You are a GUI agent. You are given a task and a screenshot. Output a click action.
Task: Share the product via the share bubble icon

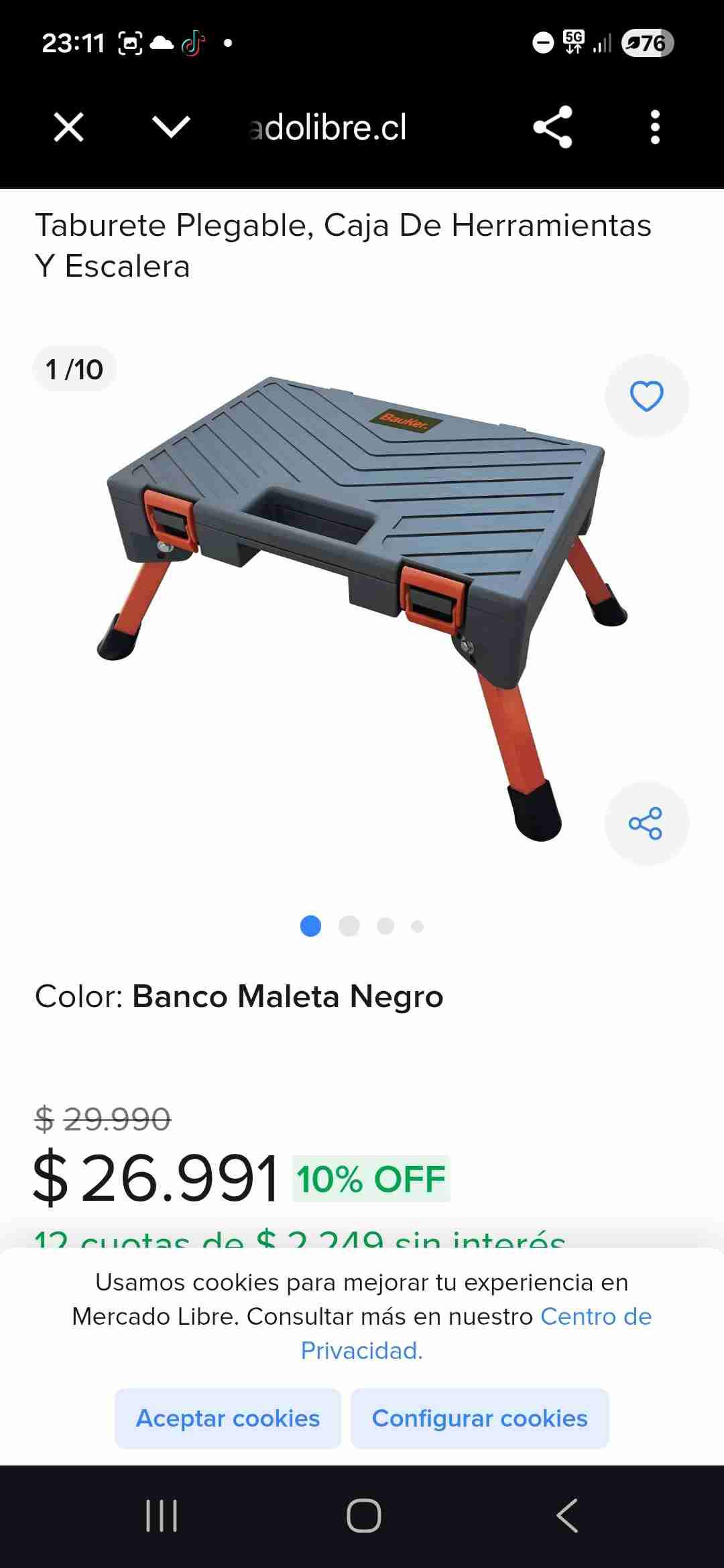646,824
